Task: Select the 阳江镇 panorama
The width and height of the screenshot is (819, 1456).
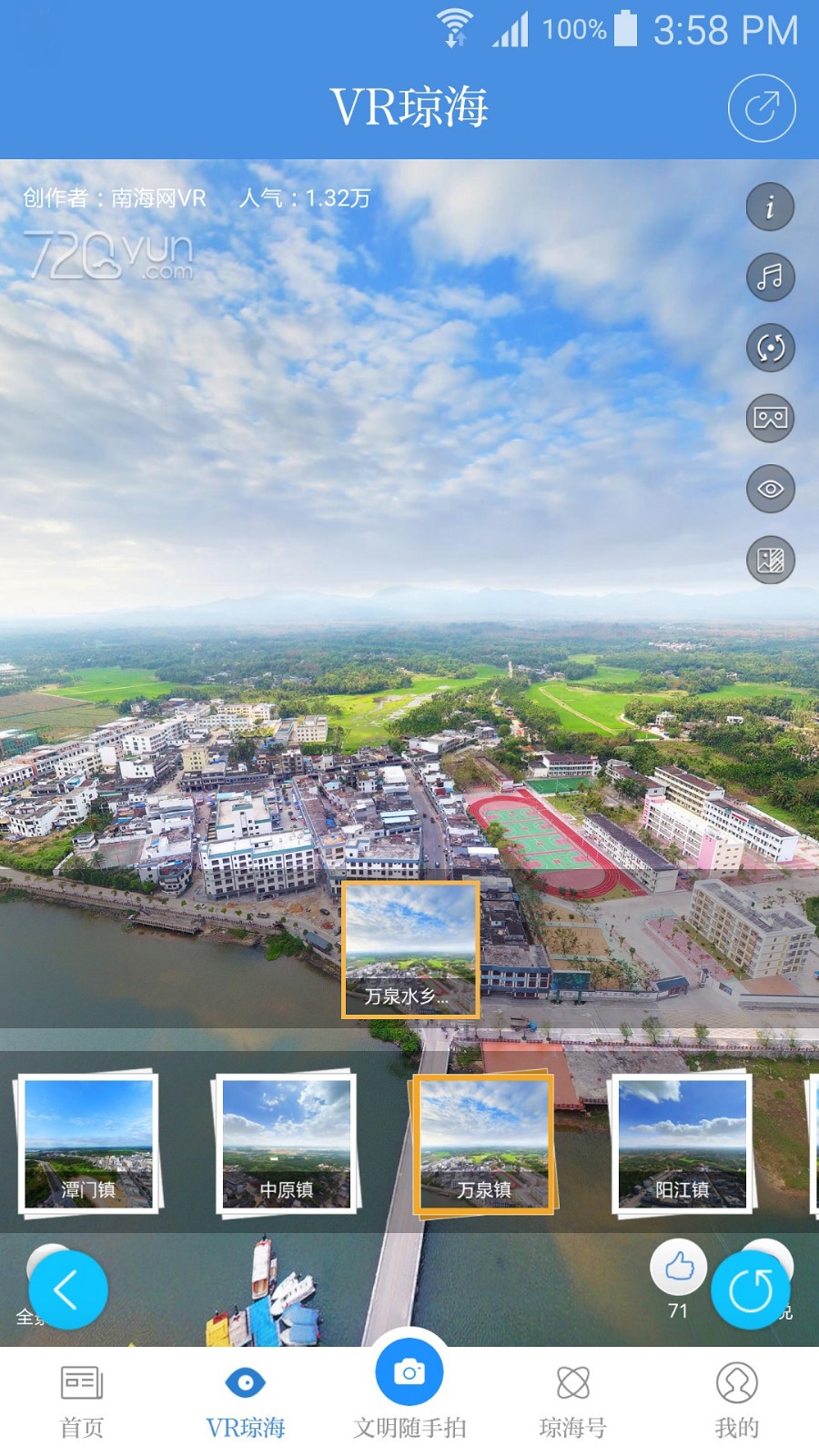Action: coord(682,1144)
